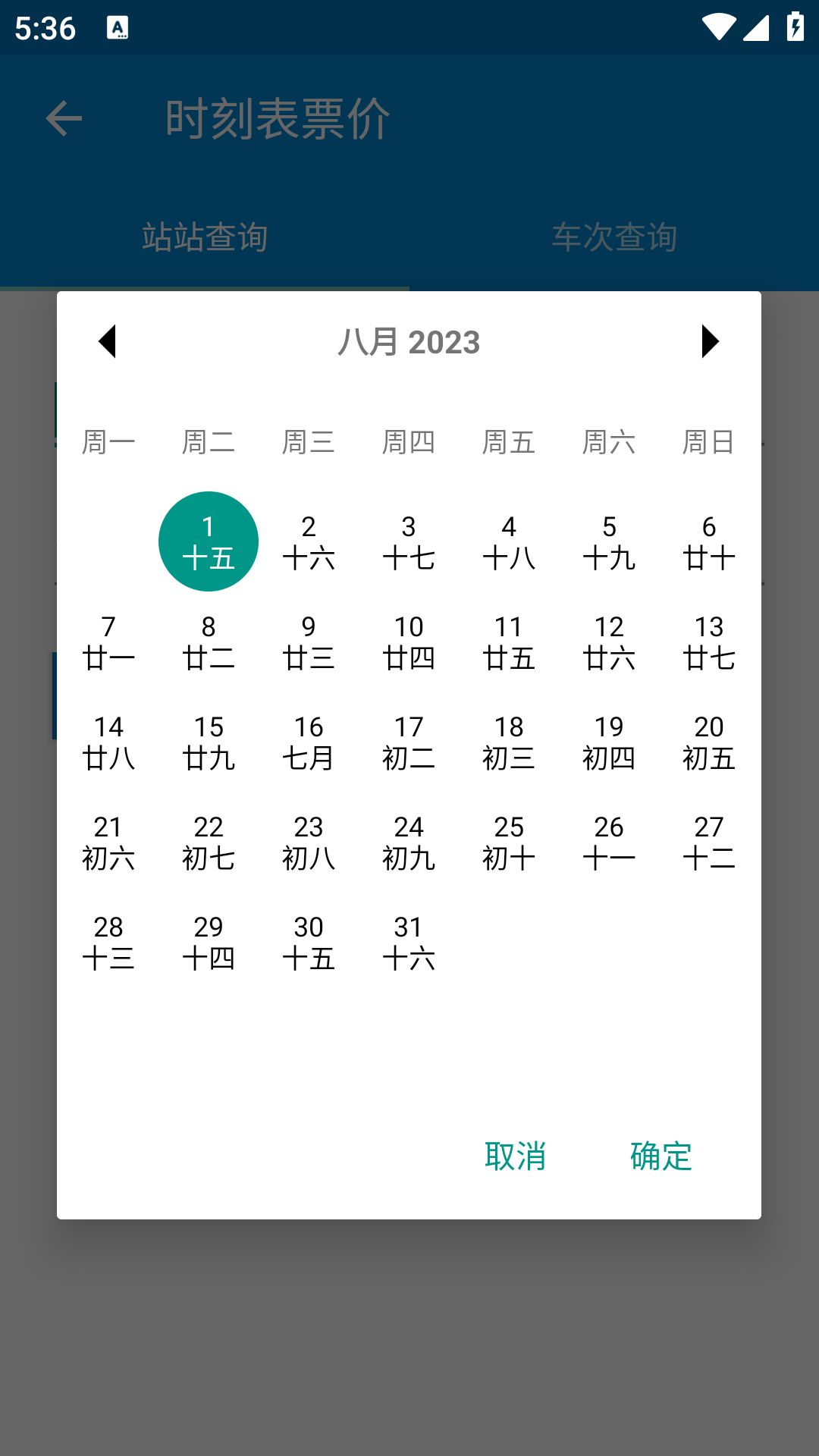Pick the 10th of August
This screenshot has width=819, height=1456.
tap(409, 642)
